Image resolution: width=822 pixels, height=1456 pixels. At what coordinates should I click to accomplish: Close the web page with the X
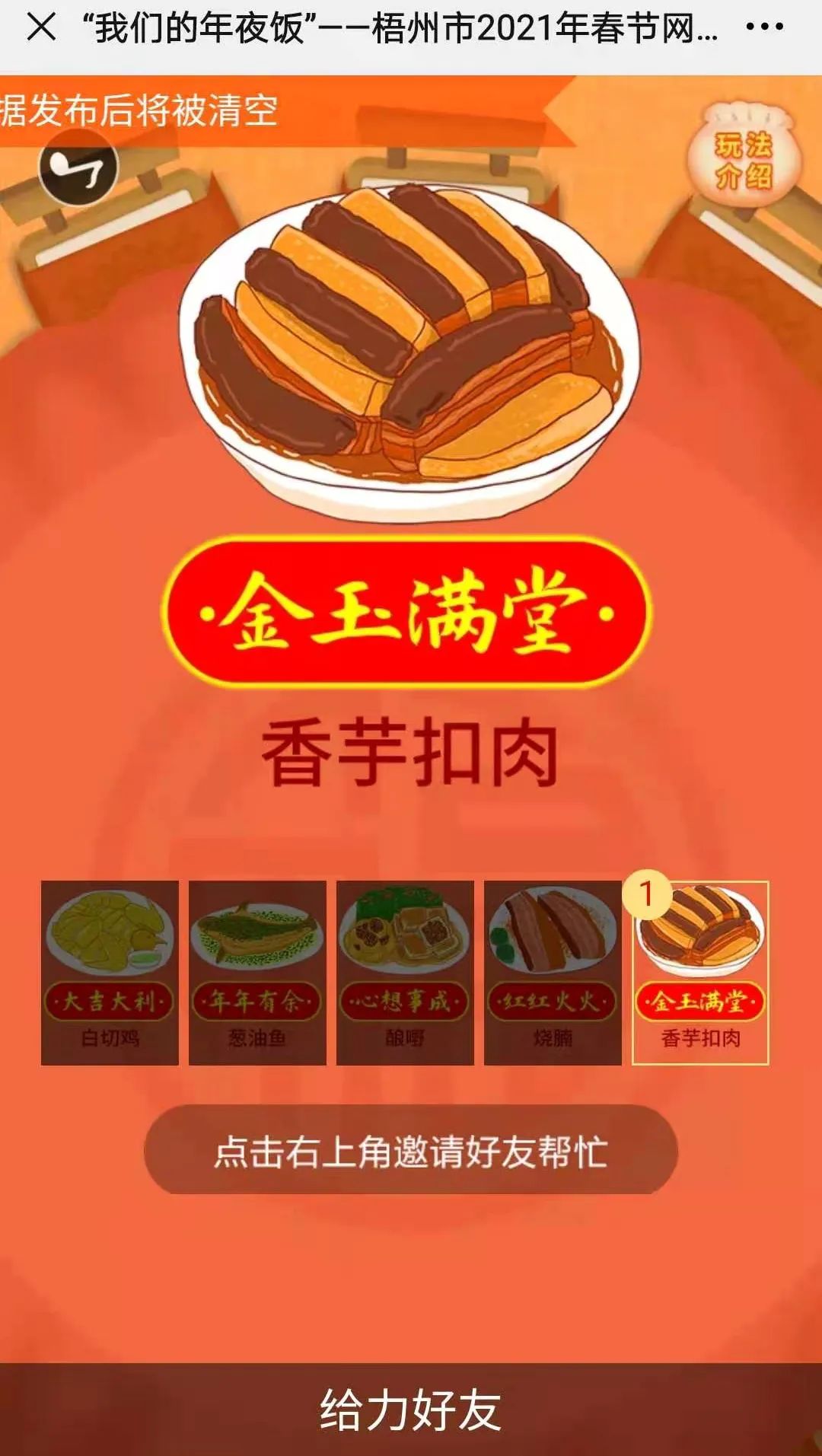click(x=41, y=29)
